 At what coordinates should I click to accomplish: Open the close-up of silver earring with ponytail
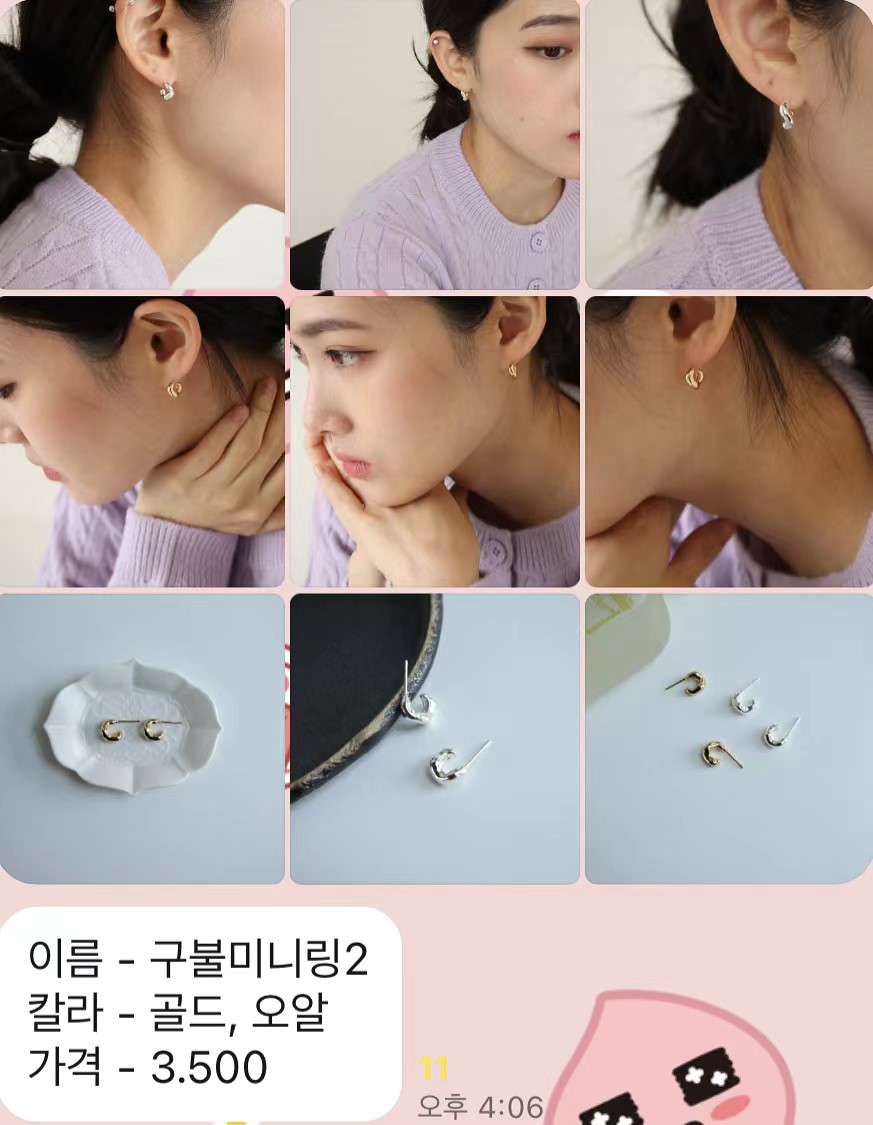pyautogui.click(x=142, y=145)
